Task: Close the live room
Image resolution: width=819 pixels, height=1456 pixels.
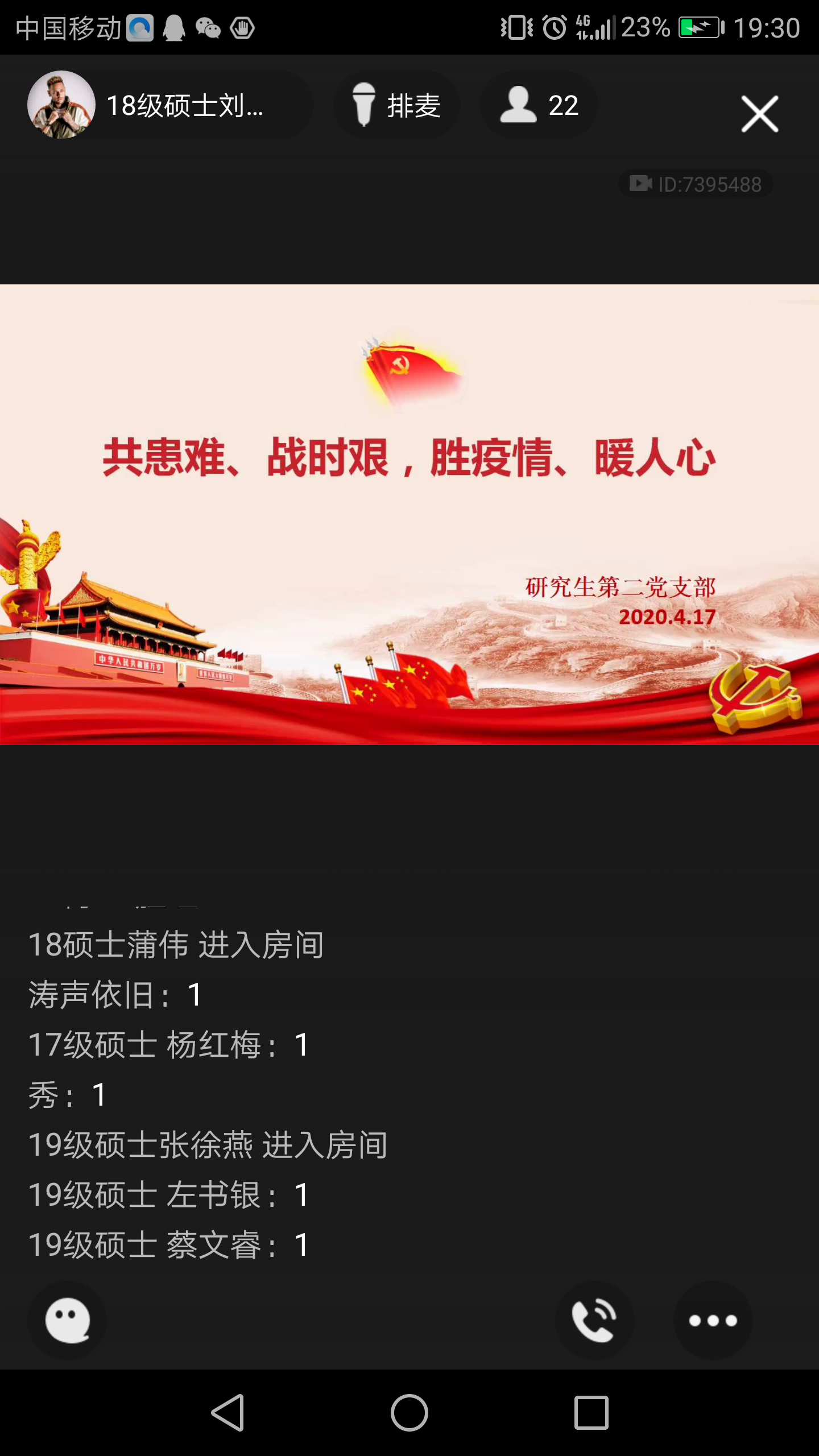Action: (759, 114)
